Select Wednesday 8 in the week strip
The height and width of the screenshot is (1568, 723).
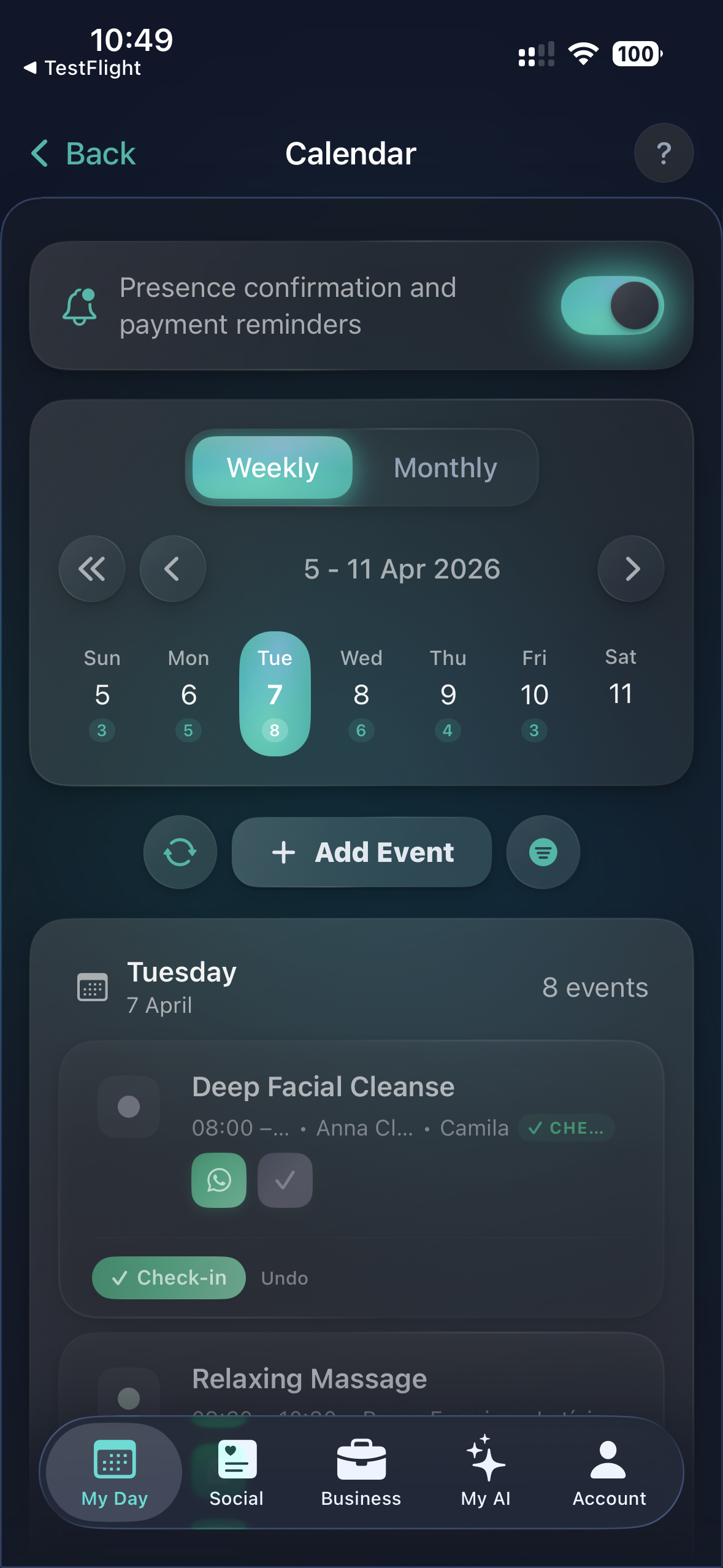click(361, 694)
